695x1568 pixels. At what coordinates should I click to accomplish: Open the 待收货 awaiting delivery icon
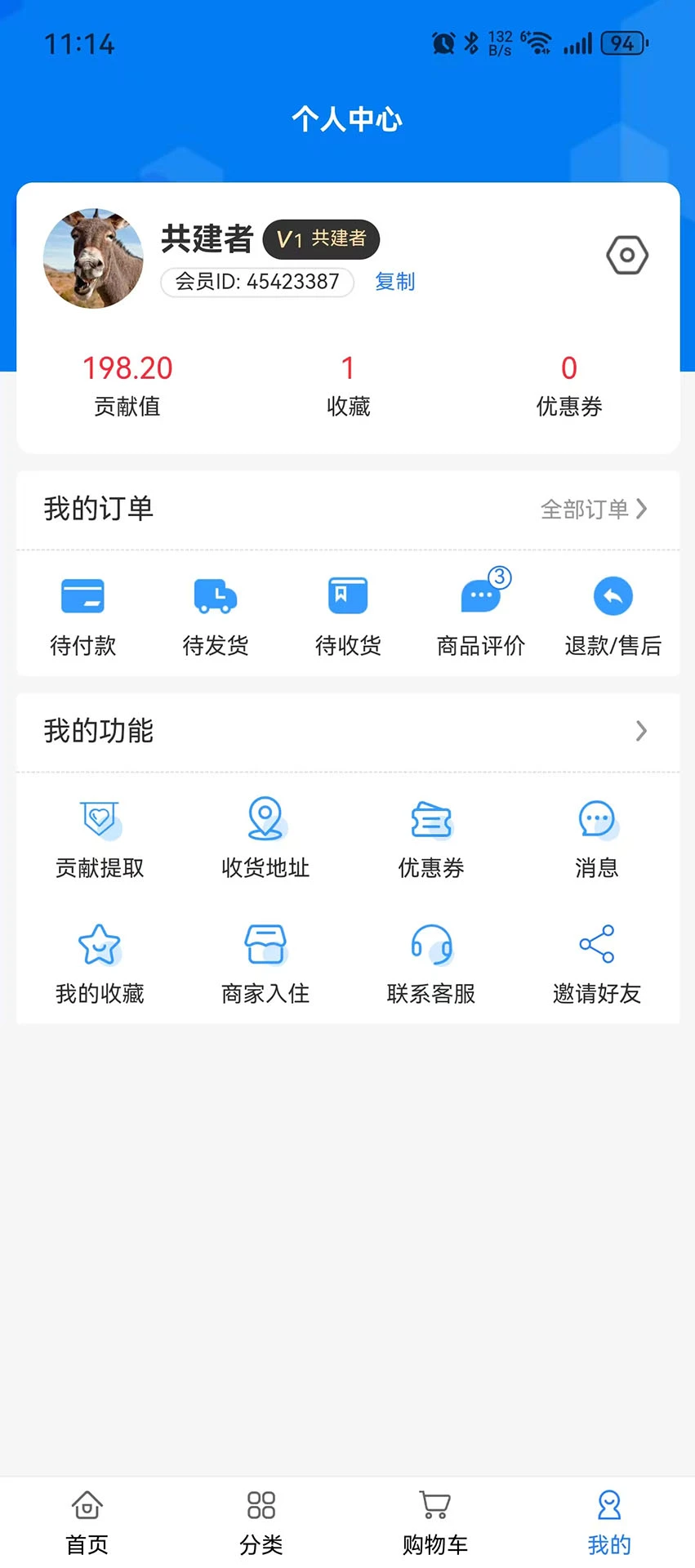[347, 612]
